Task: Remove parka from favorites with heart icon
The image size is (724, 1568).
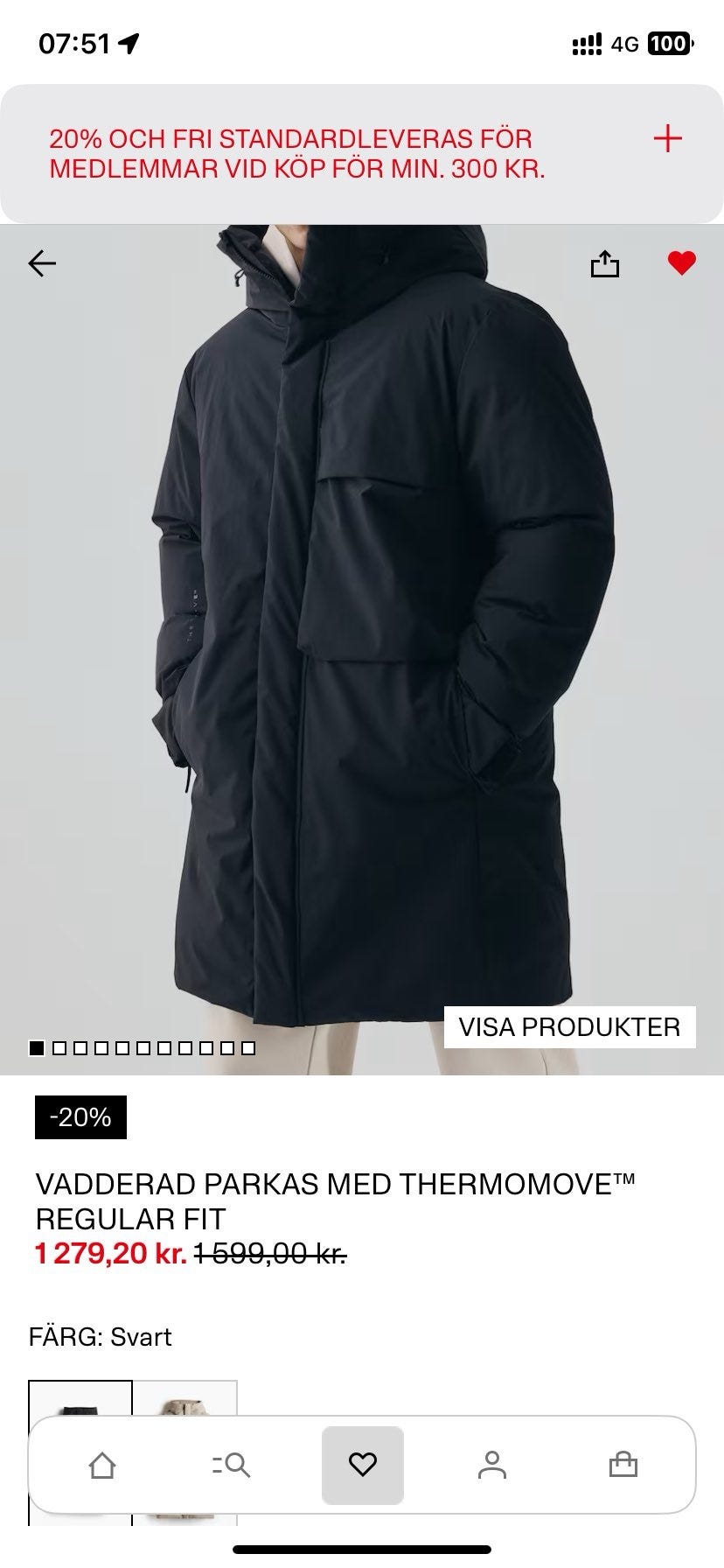Action: pyautogui.click(x=681, y=262)
